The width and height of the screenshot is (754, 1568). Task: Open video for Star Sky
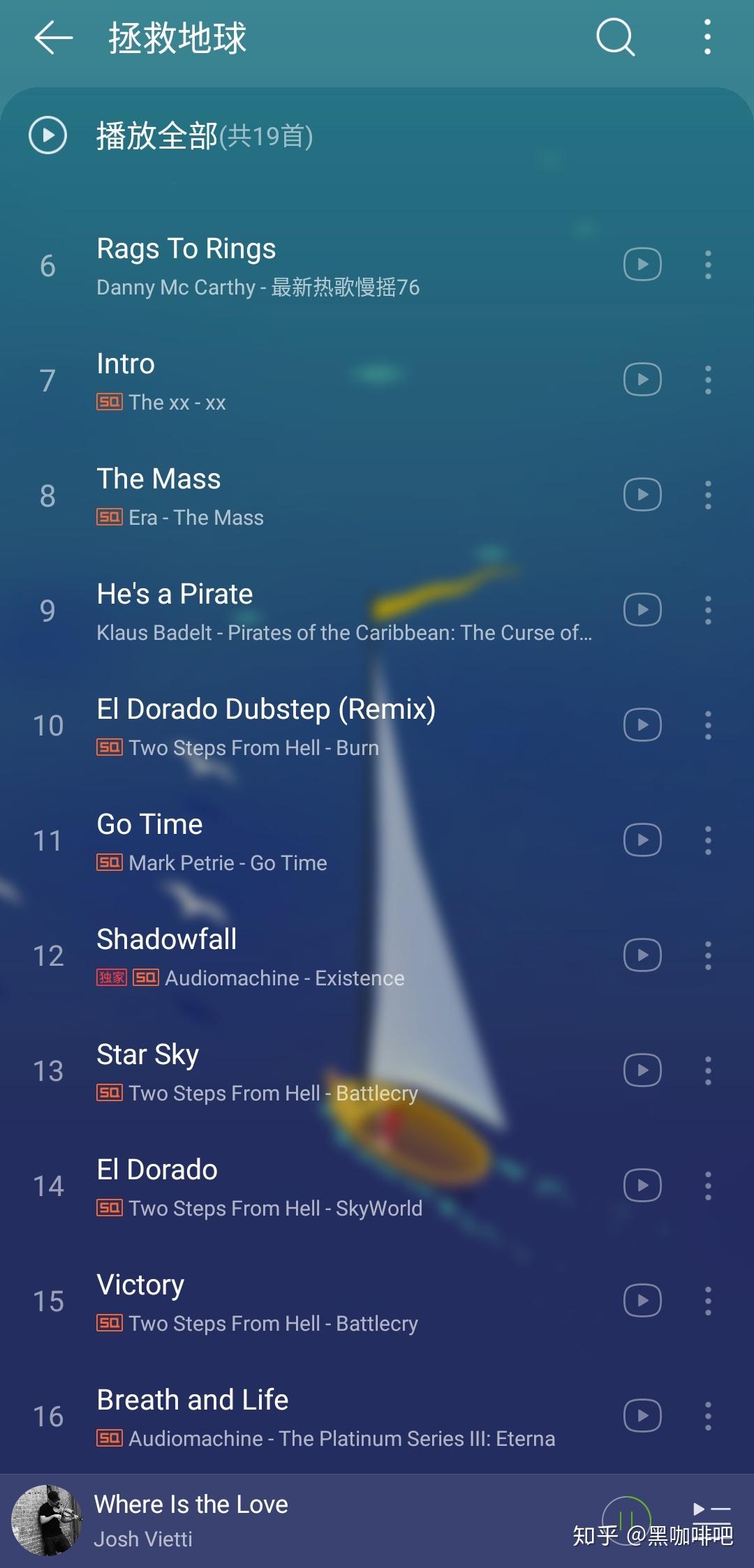pyautogui.click(x=642, y=1070)
